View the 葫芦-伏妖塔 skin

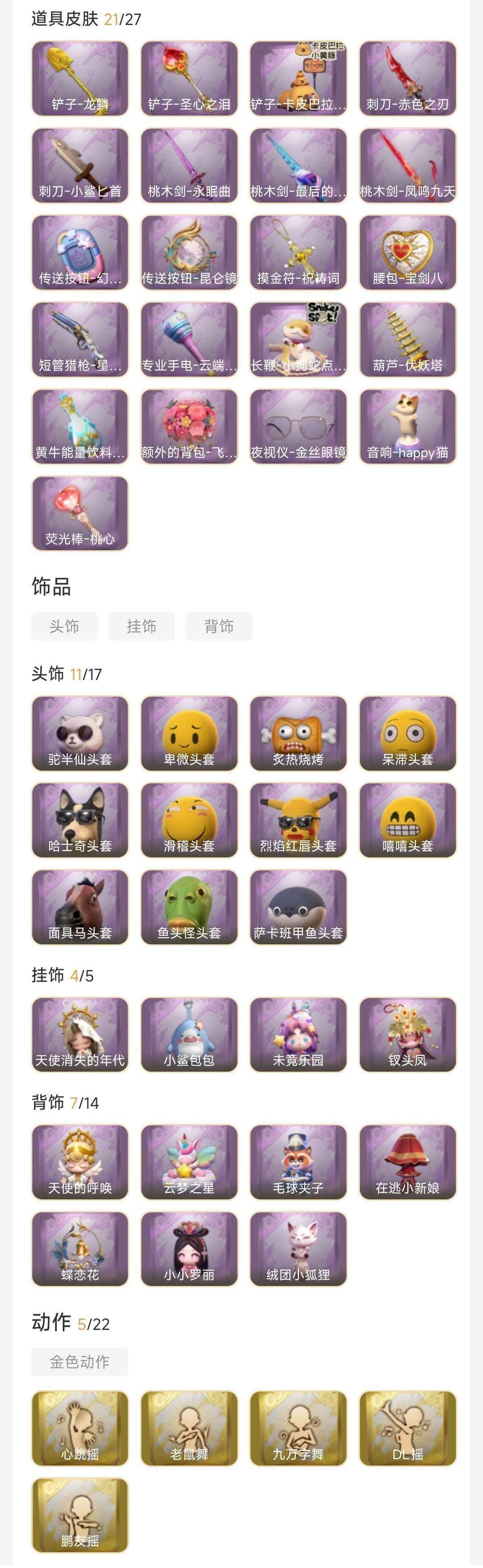[x=407, y=340]
